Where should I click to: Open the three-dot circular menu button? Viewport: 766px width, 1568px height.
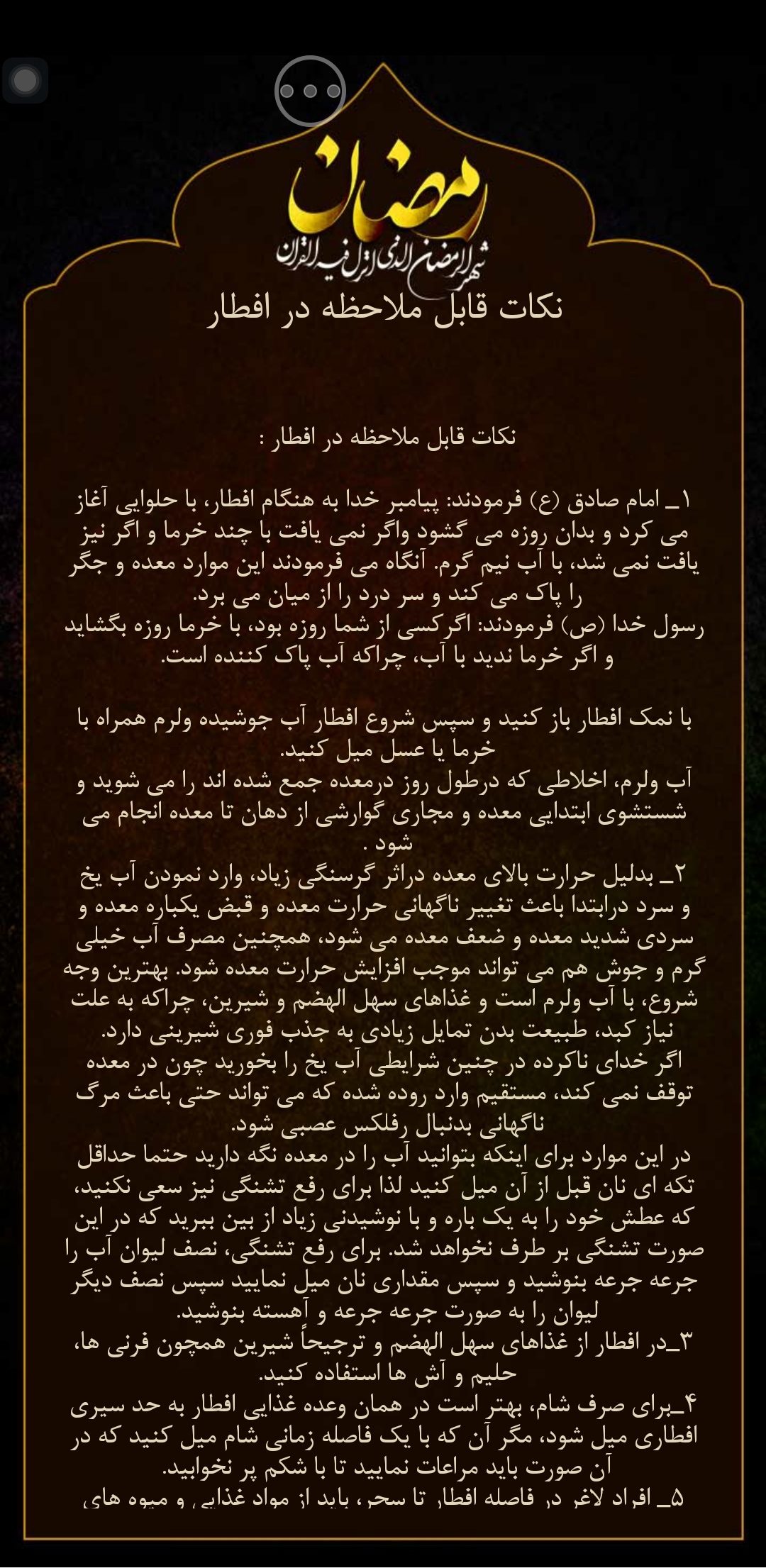point(310,91)
